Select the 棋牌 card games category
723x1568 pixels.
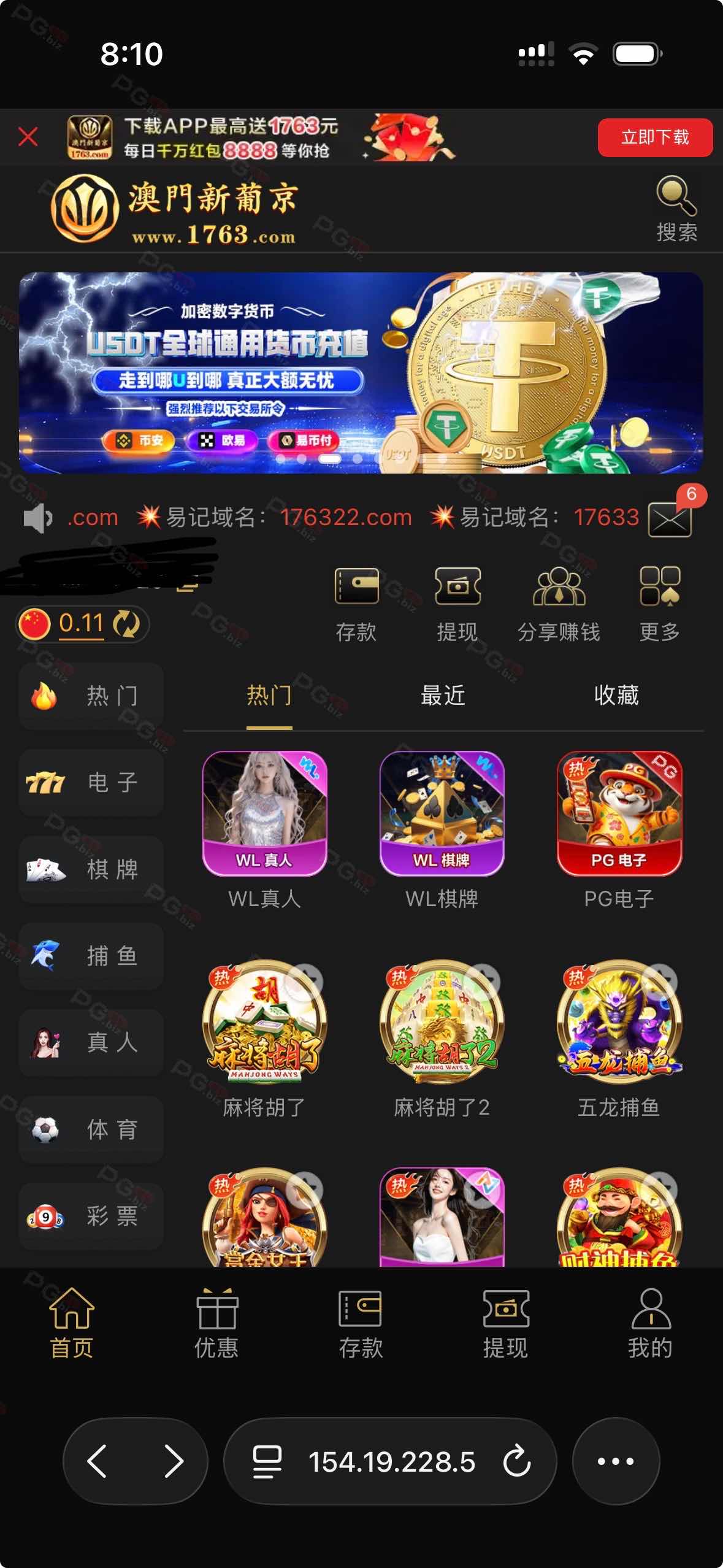pyautogui.click(x=91, y=869)
